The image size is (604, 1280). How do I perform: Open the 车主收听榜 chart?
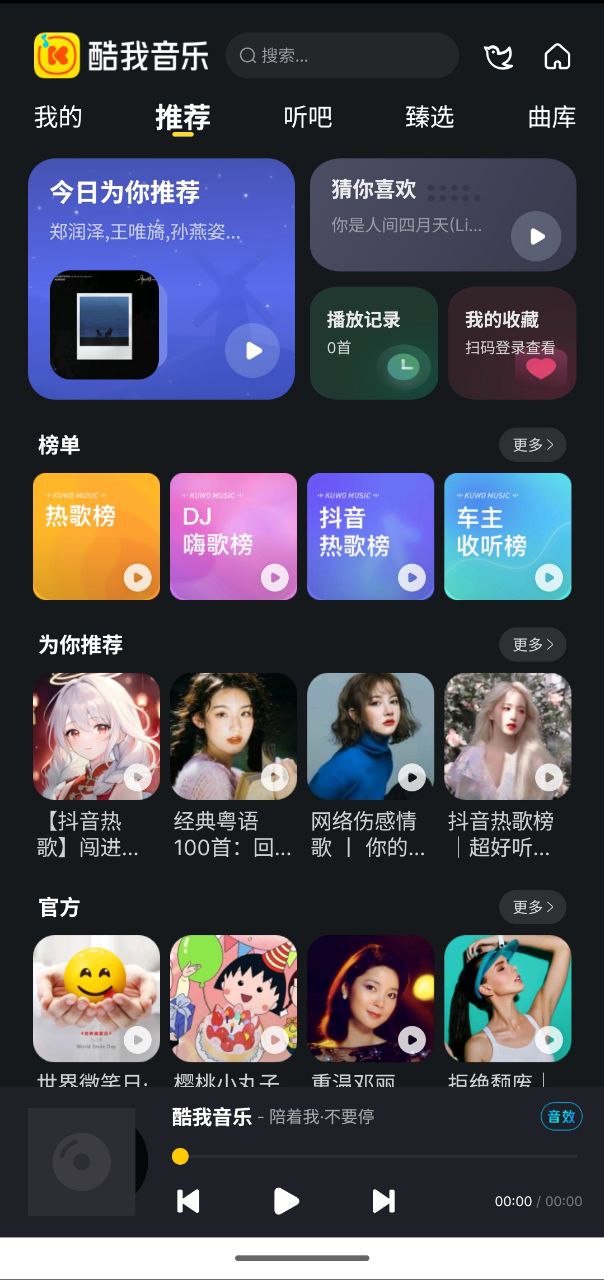tap(507, 536)
